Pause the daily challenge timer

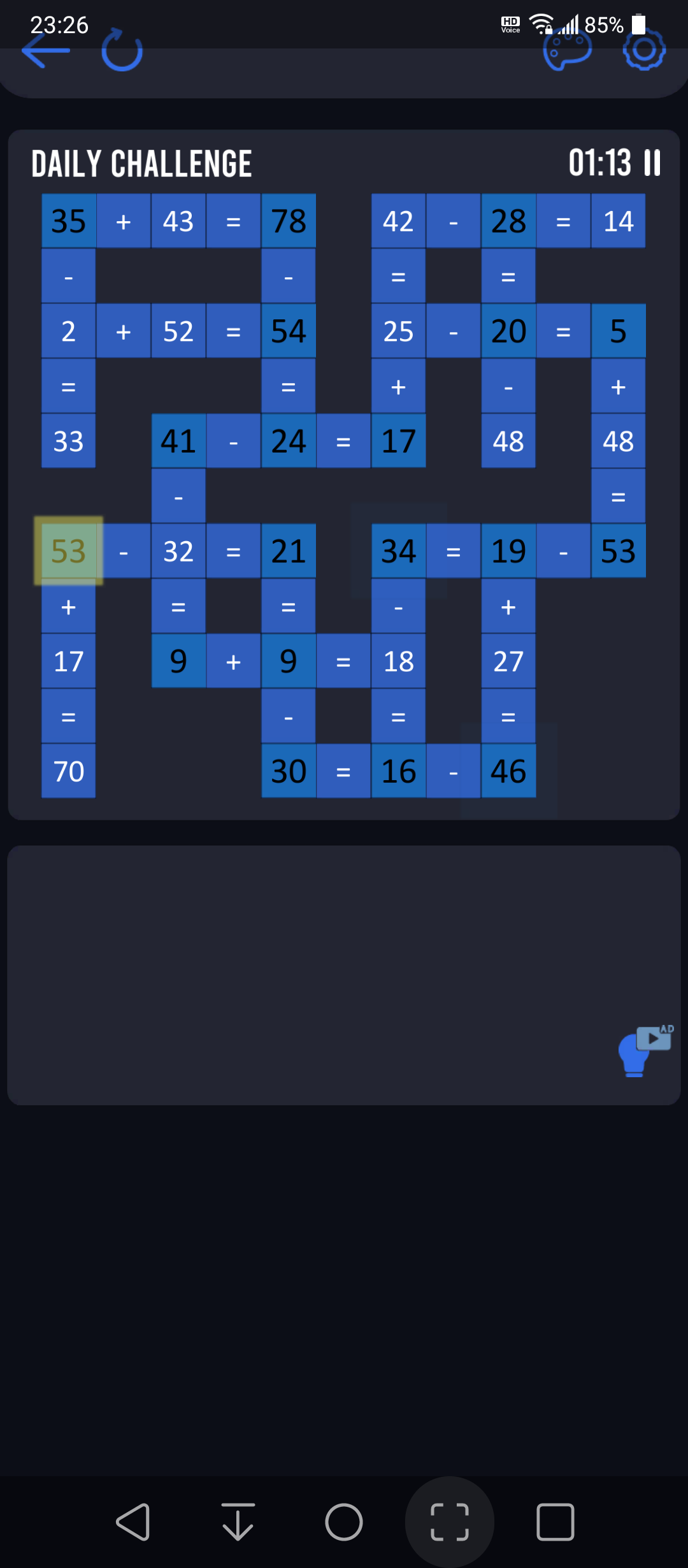[x=652, y=163]
